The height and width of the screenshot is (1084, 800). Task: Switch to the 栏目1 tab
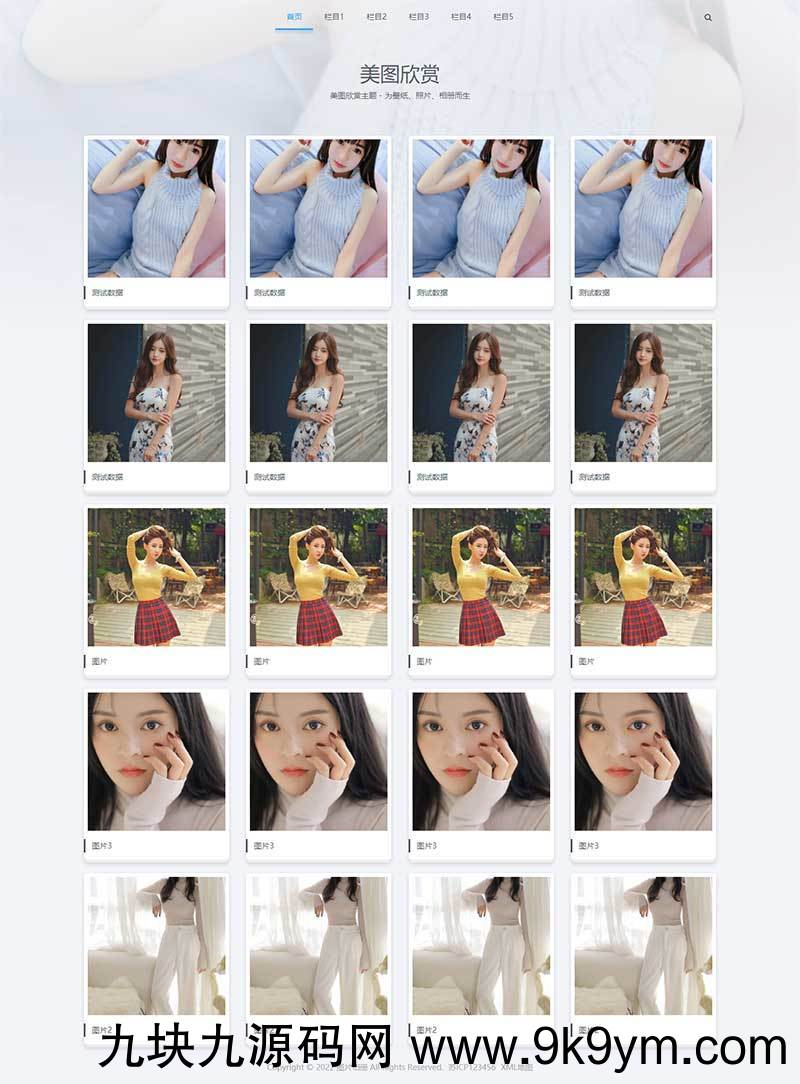point(335,17)
